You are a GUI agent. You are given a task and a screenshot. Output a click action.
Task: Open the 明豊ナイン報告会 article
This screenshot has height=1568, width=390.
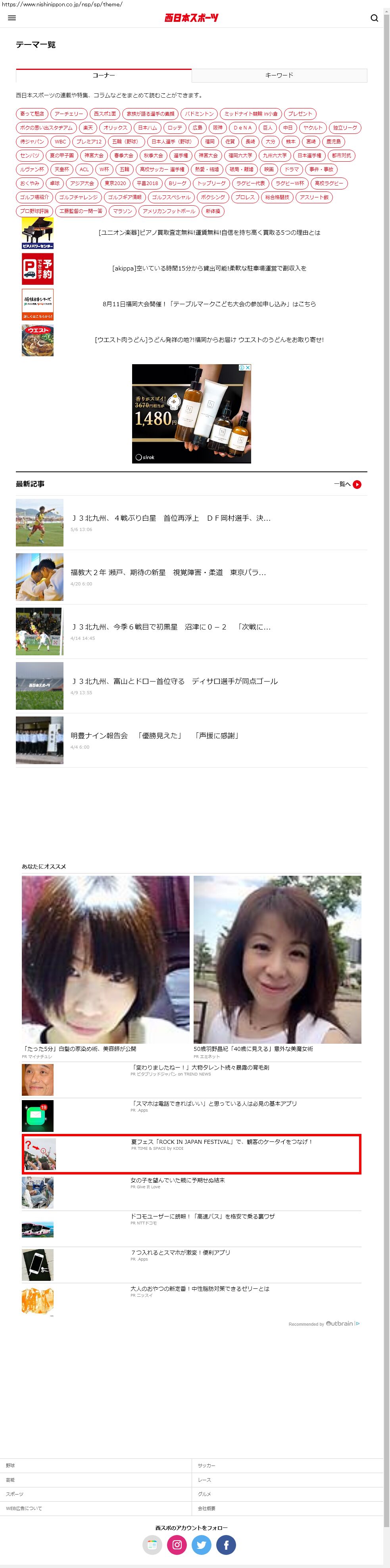tap(155, 736)
